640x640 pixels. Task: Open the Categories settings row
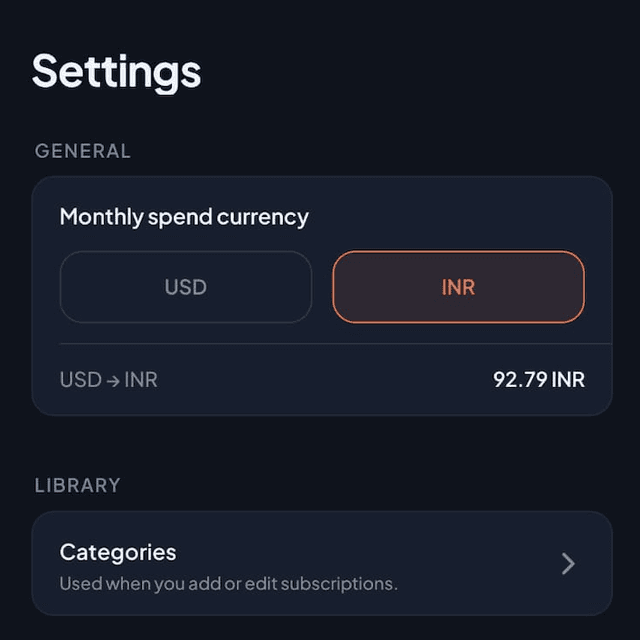[321, 564]
